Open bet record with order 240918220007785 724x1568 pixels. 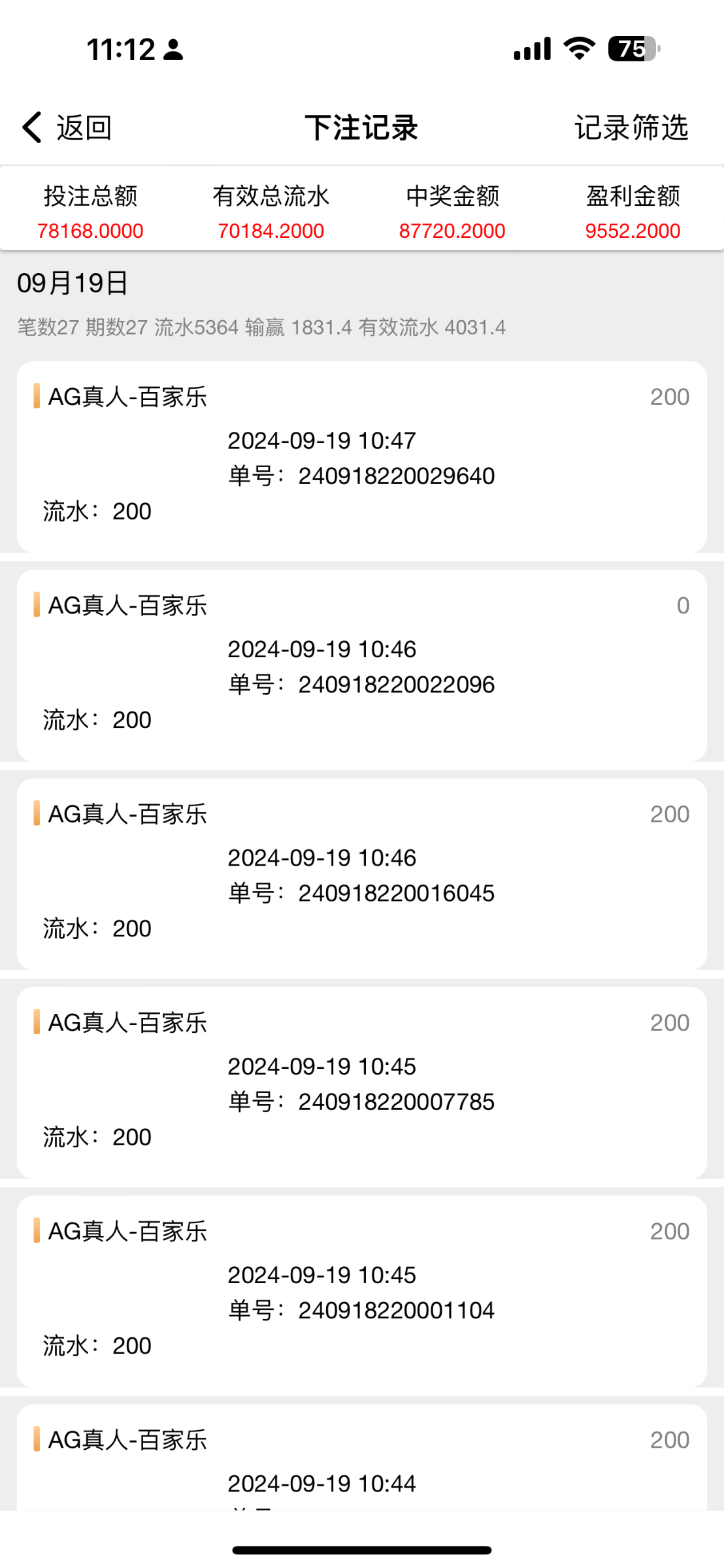pos(362,1083)
